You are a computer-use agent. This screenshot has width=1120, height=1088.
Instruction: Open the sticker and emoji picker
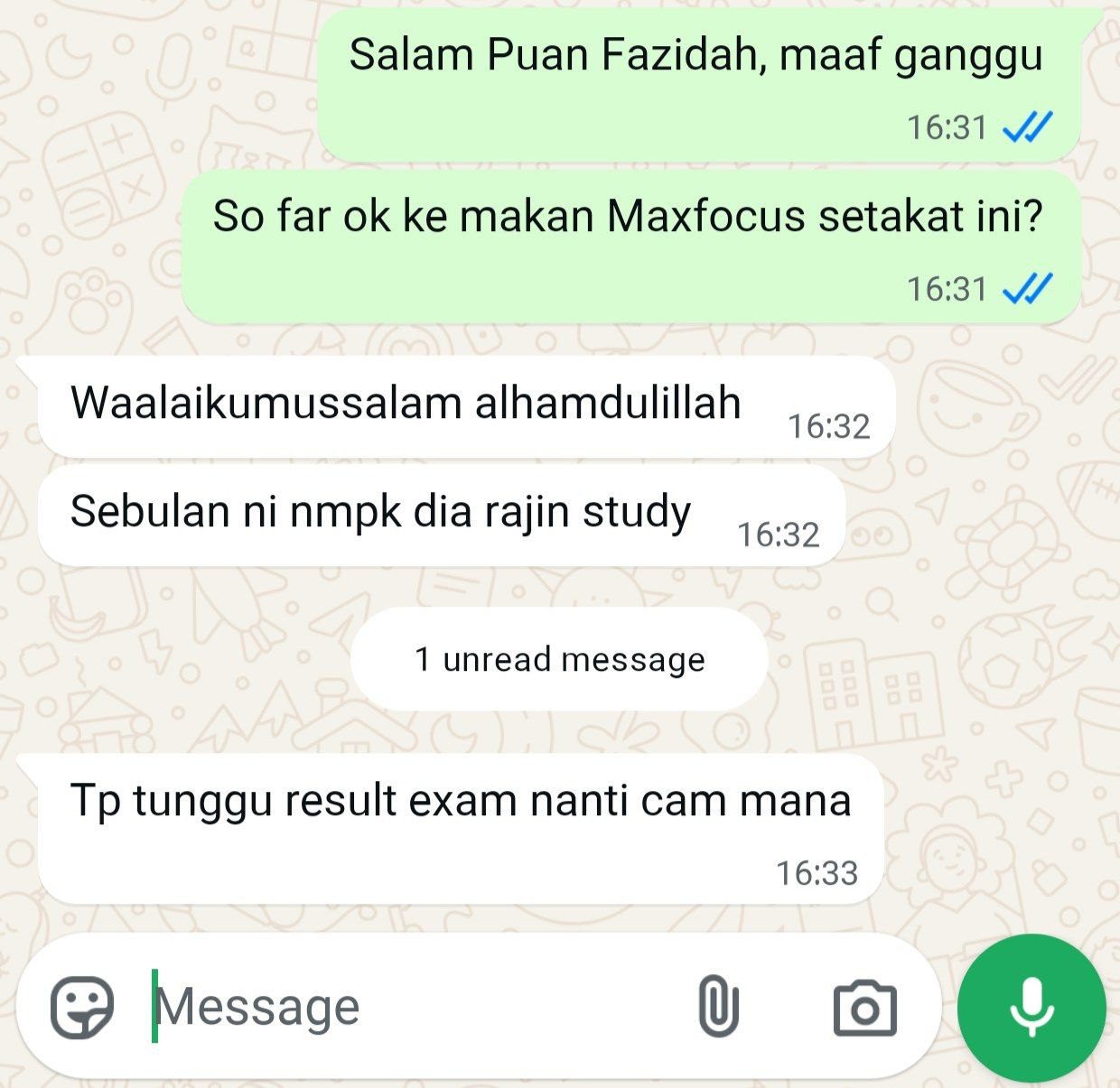82,1007
